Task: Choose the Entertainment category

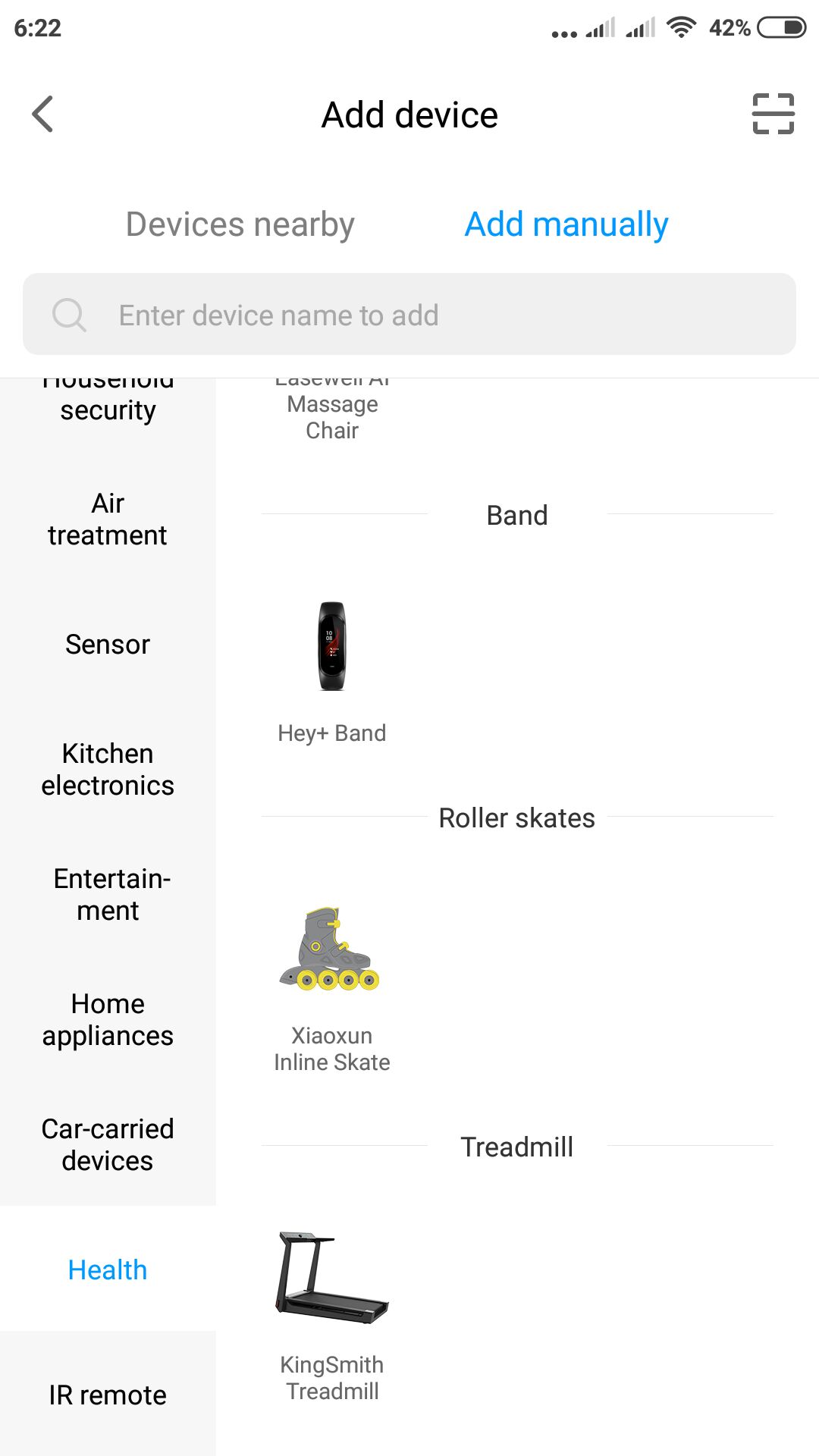Action: point(108,895)
